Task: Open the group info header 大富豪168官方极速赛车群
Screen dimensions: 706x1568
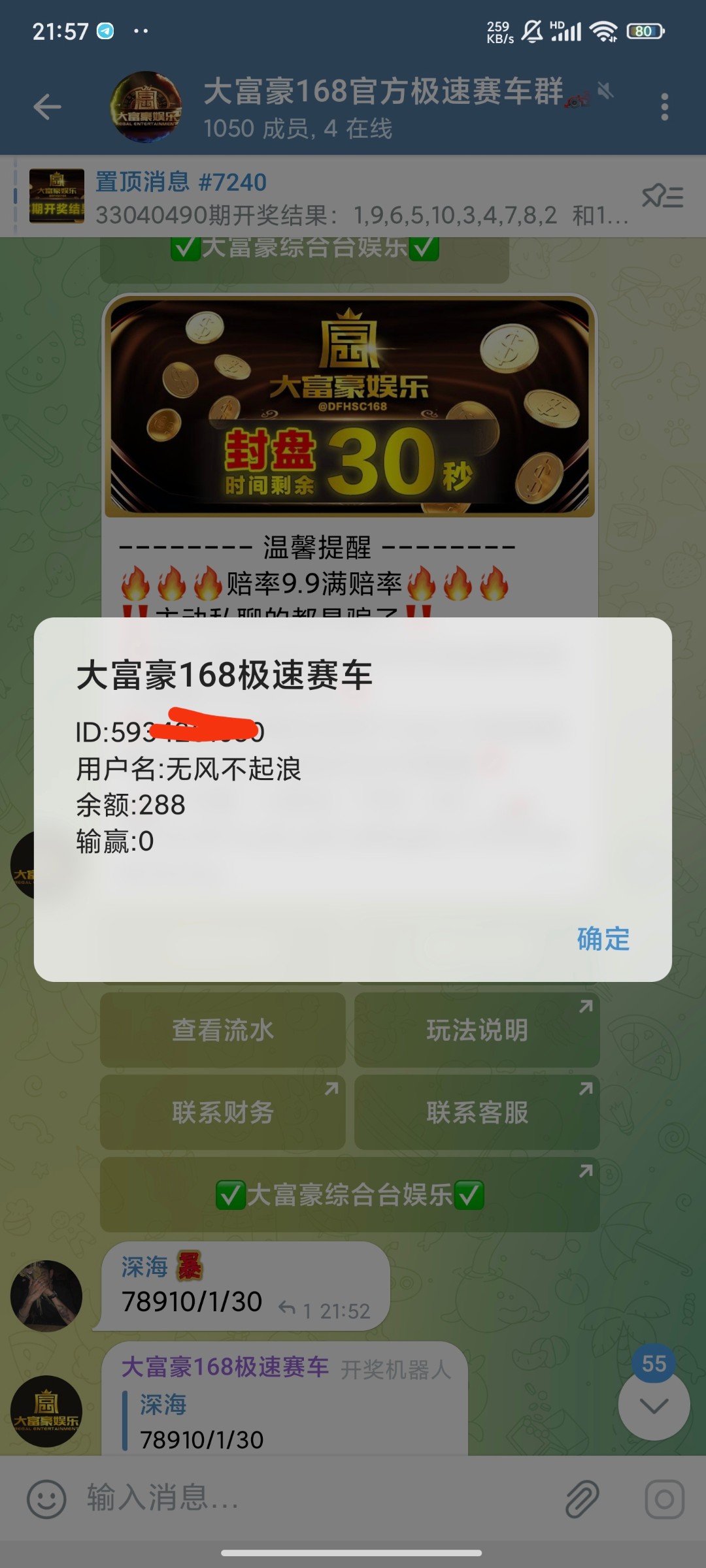Action: pyautogui.click(x=382, y=107)
